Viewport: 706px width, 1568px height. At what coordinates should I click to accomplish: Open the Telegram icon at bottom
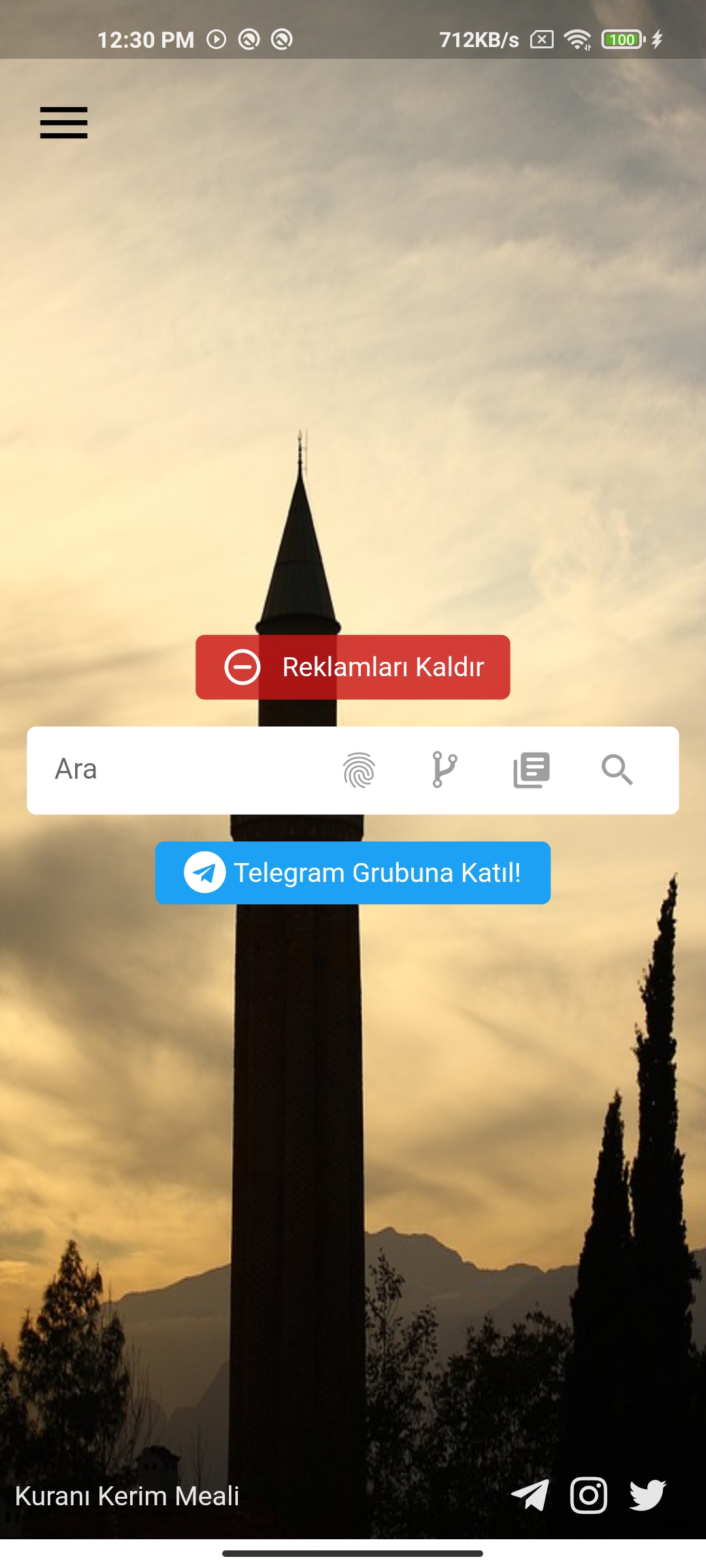[529, 1495]
